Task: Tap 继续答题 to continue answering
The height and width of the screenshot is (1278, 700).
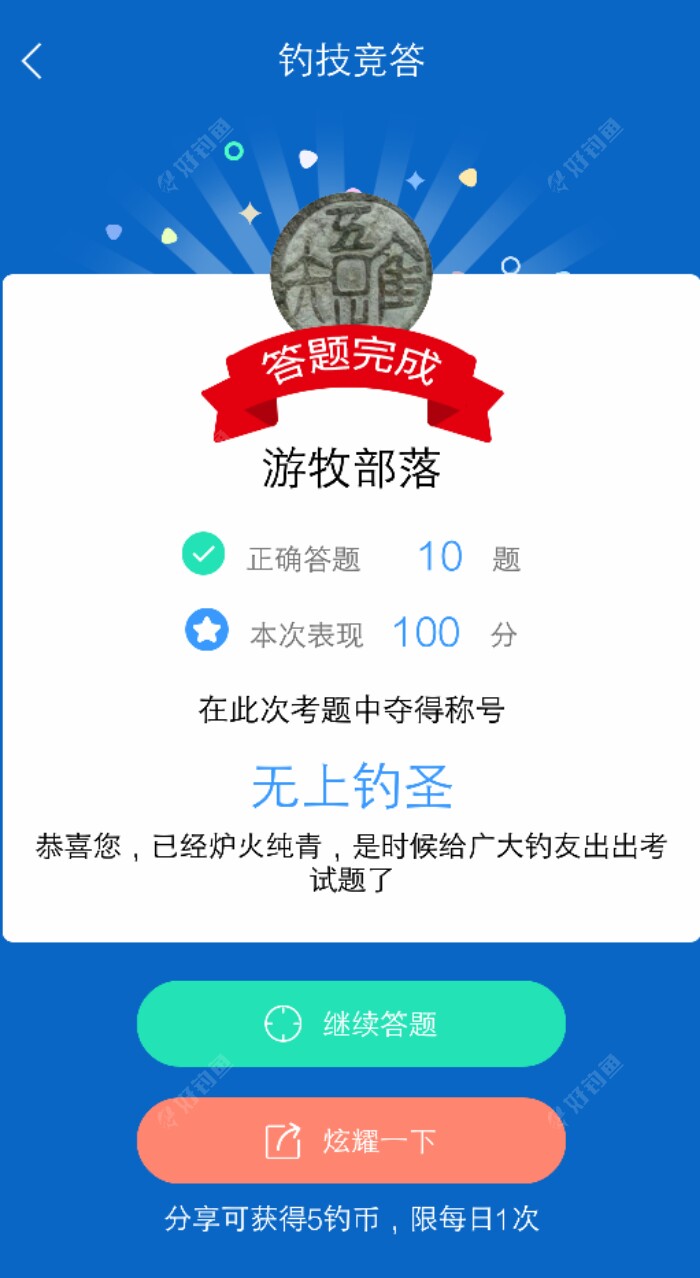Action: click(351, 1024)
